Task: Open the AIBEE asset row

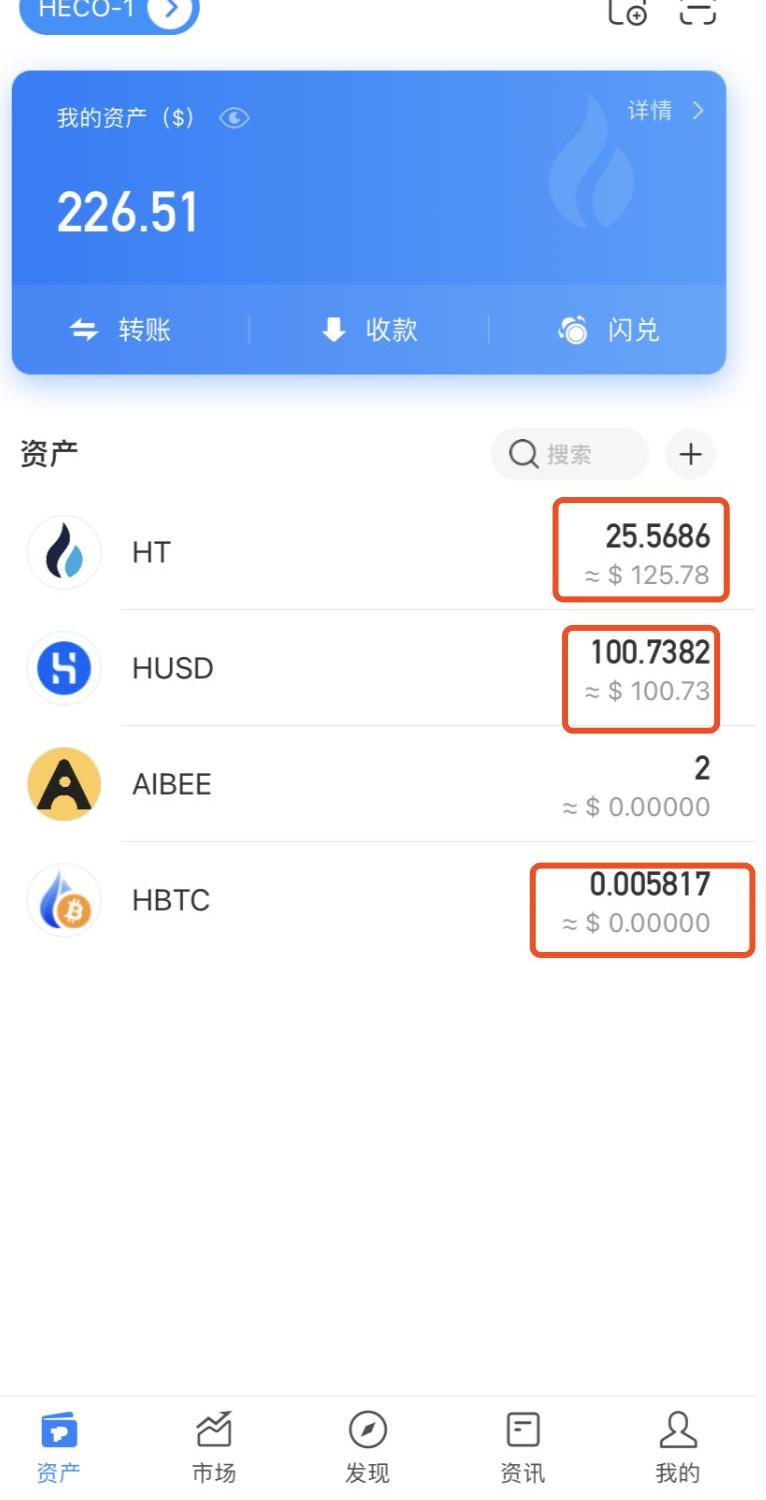Action: [x=383, y=784]
